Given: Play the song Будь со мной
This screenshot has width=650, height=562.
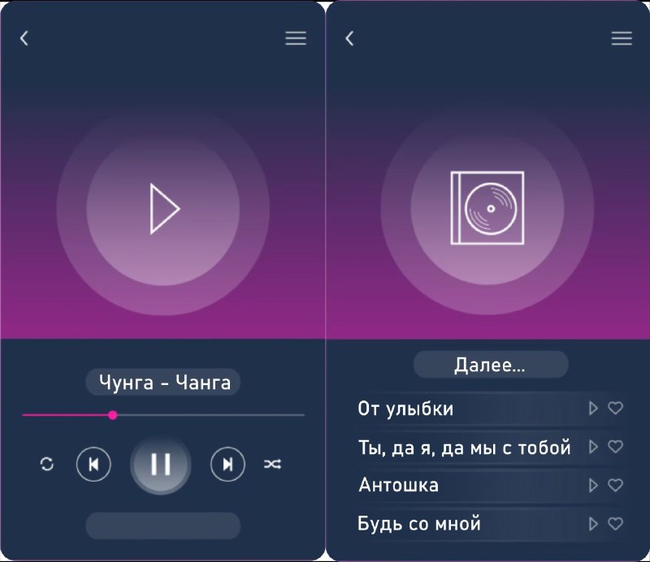Looking at the screenshot, I should [x=593, y=523].
